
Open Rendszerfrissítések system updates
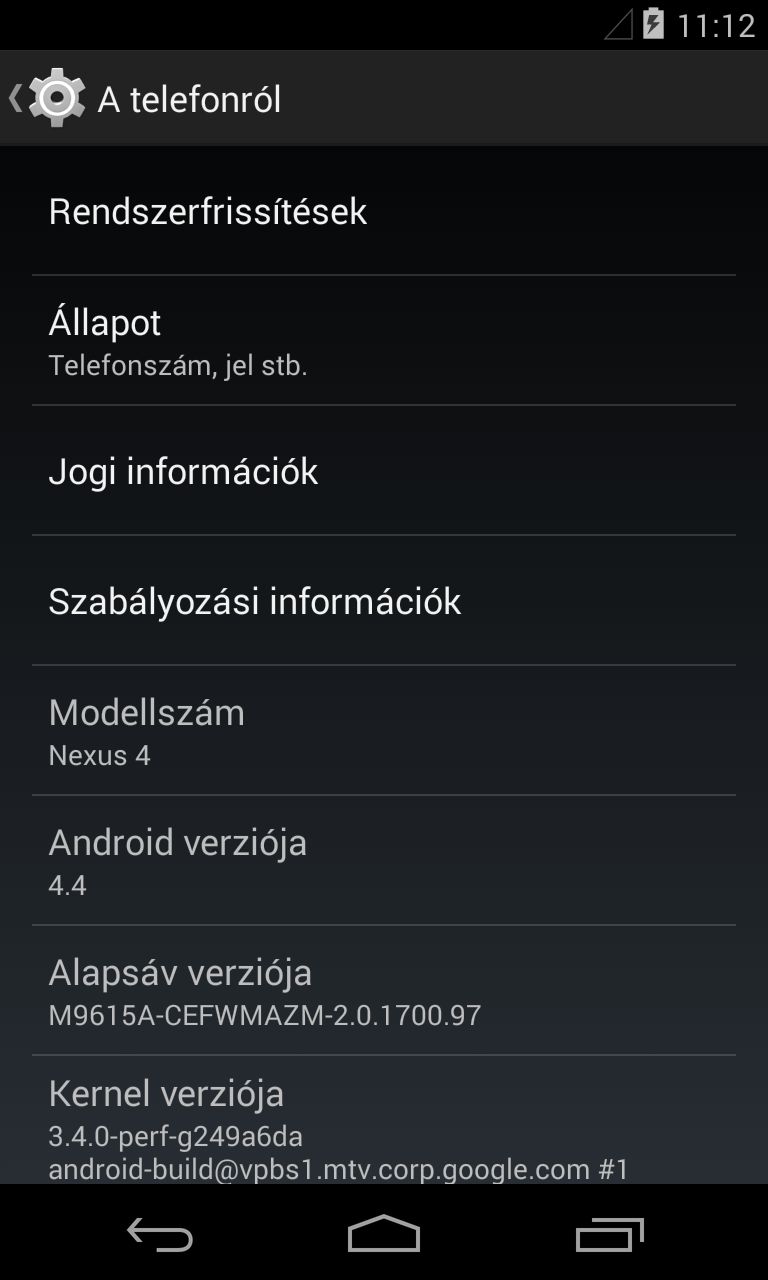tap(384, 212)
